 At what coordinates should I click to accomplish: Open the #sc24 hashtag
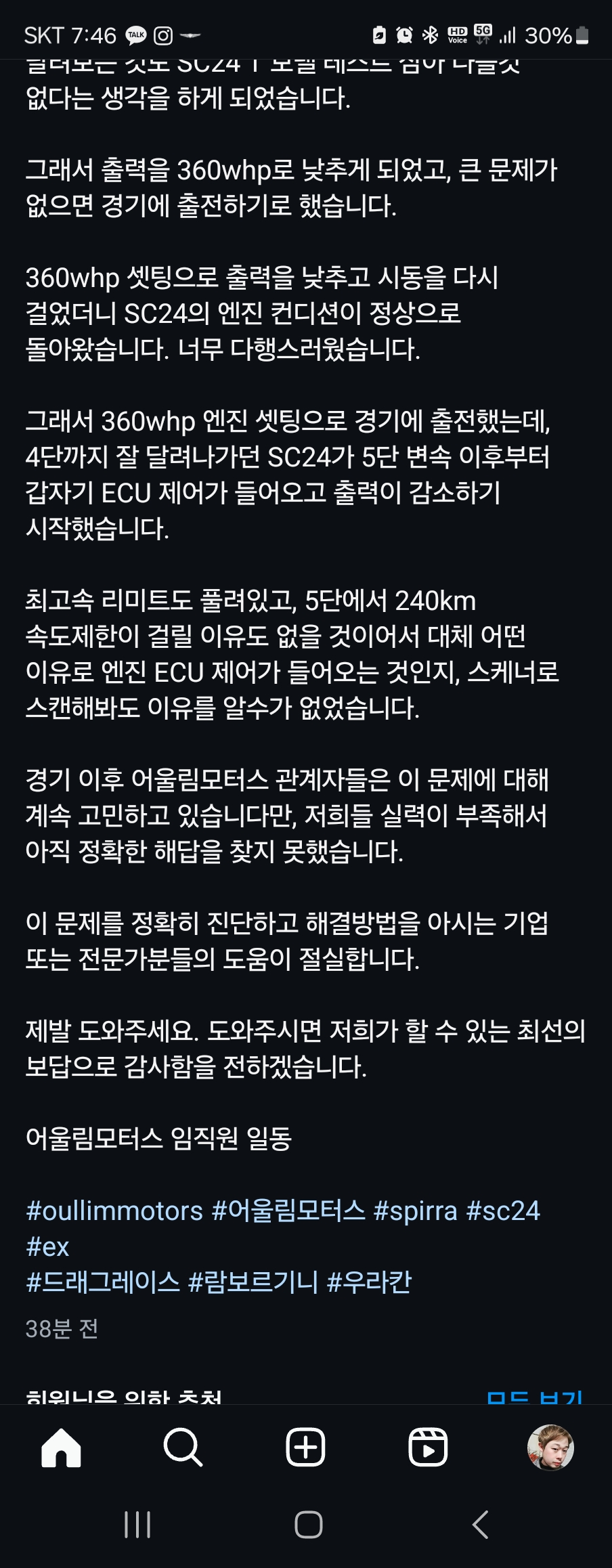pos(503,1211)
